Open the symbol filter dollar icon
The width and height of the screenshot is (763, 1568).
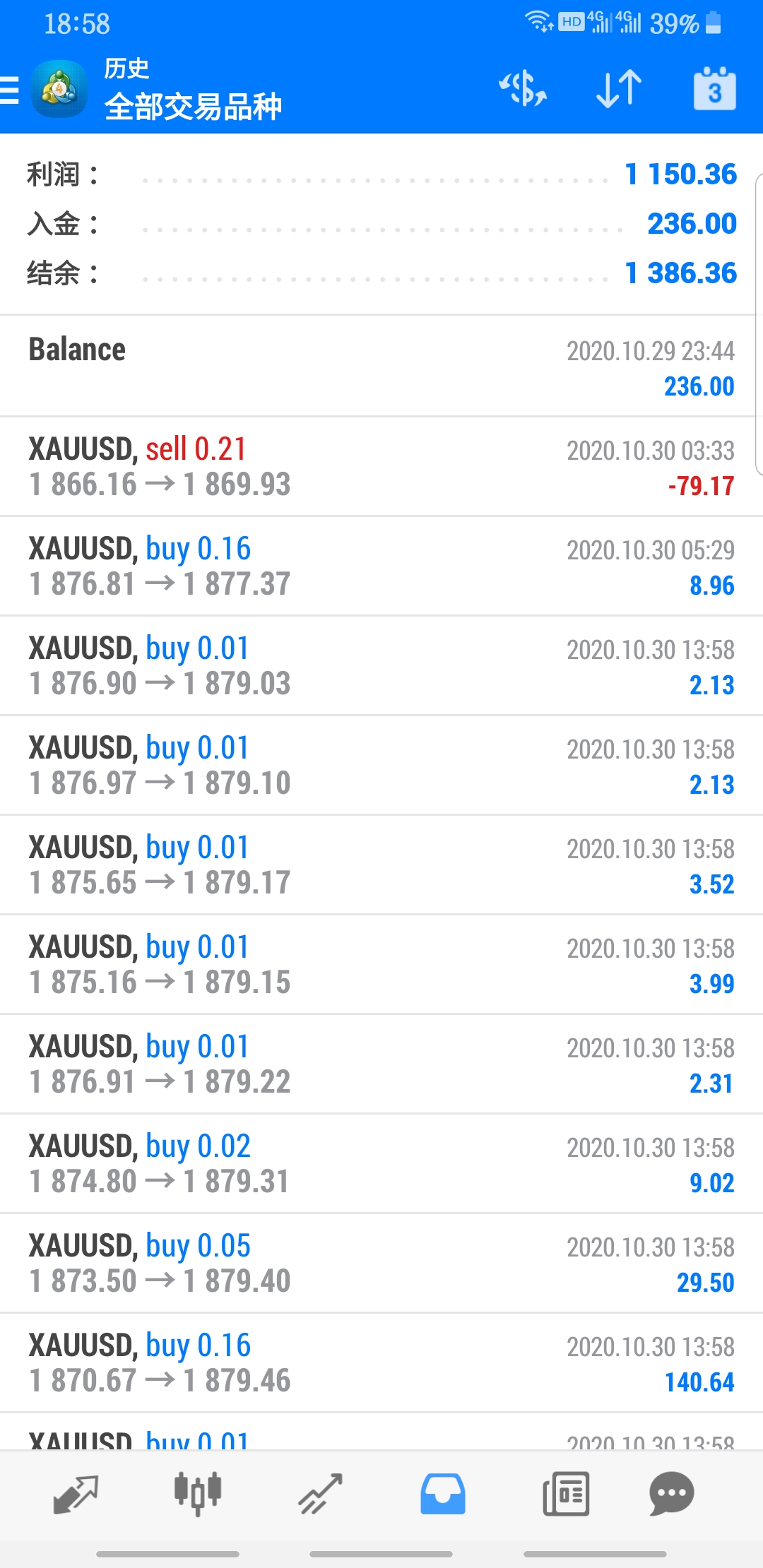tap(523, 90)
